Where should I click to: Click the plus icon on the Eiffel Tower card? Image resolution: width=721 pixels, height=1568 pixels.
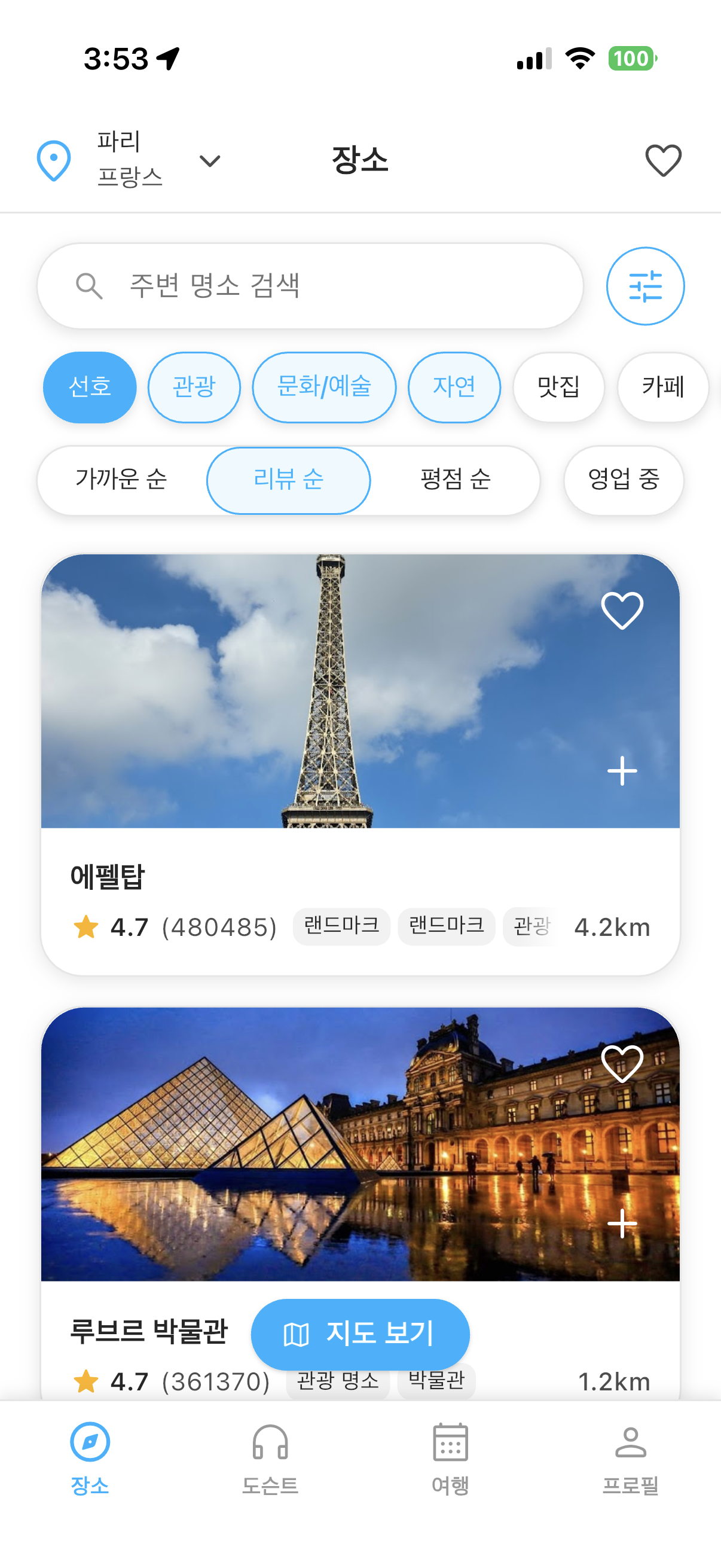pos(621,771)
